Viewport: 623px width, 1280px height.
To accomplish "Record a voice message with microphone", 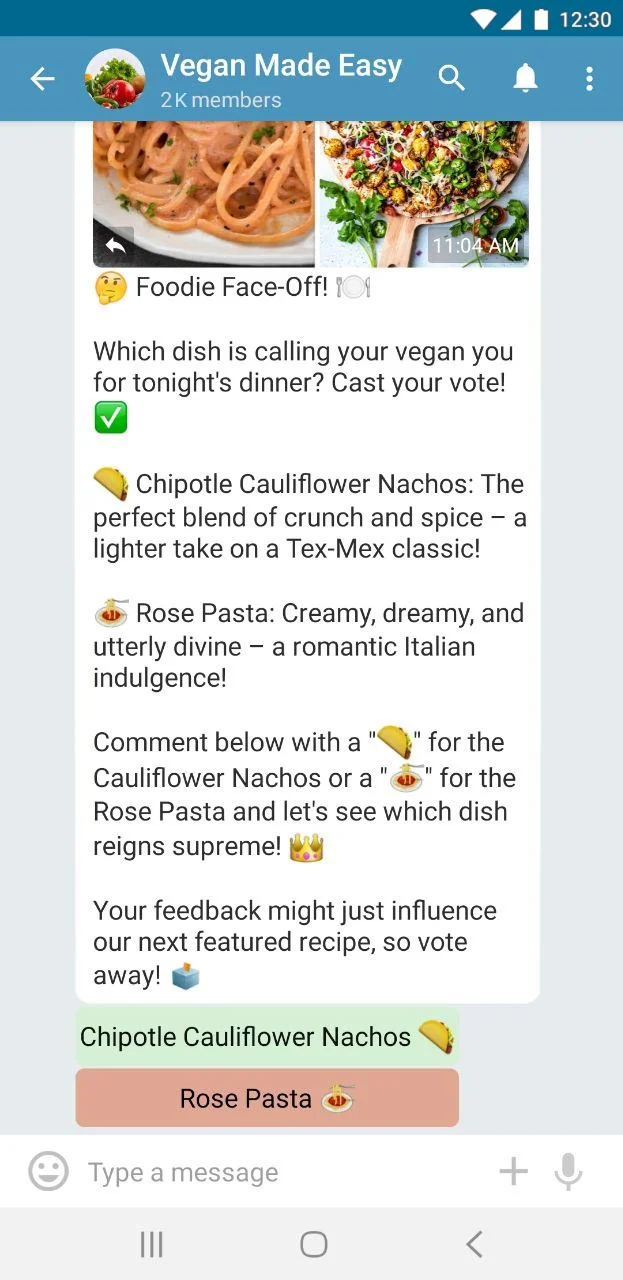I will 568,1171.
